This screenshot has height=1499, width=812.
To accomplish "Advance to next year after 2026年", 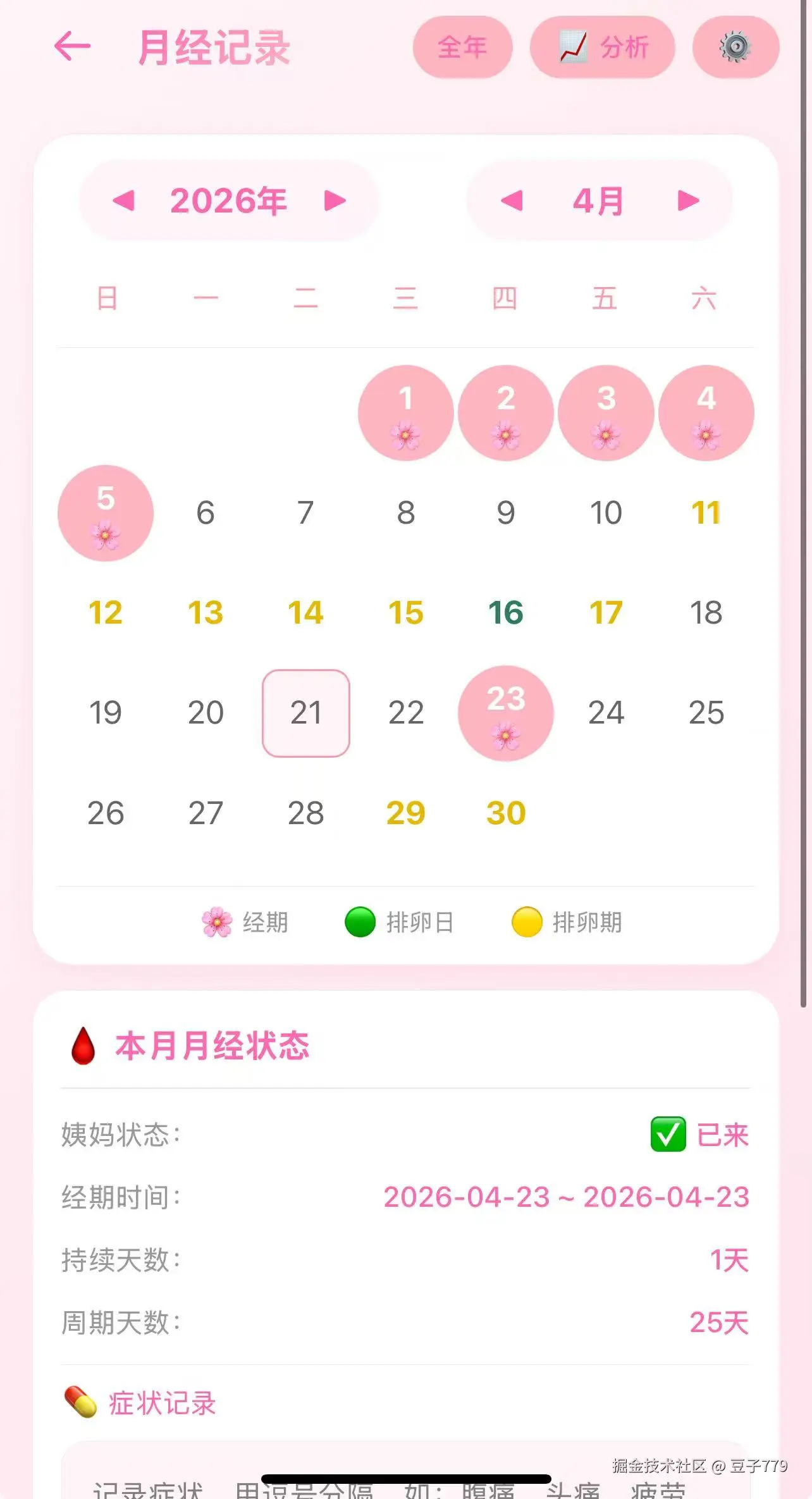I will point(335,201).
